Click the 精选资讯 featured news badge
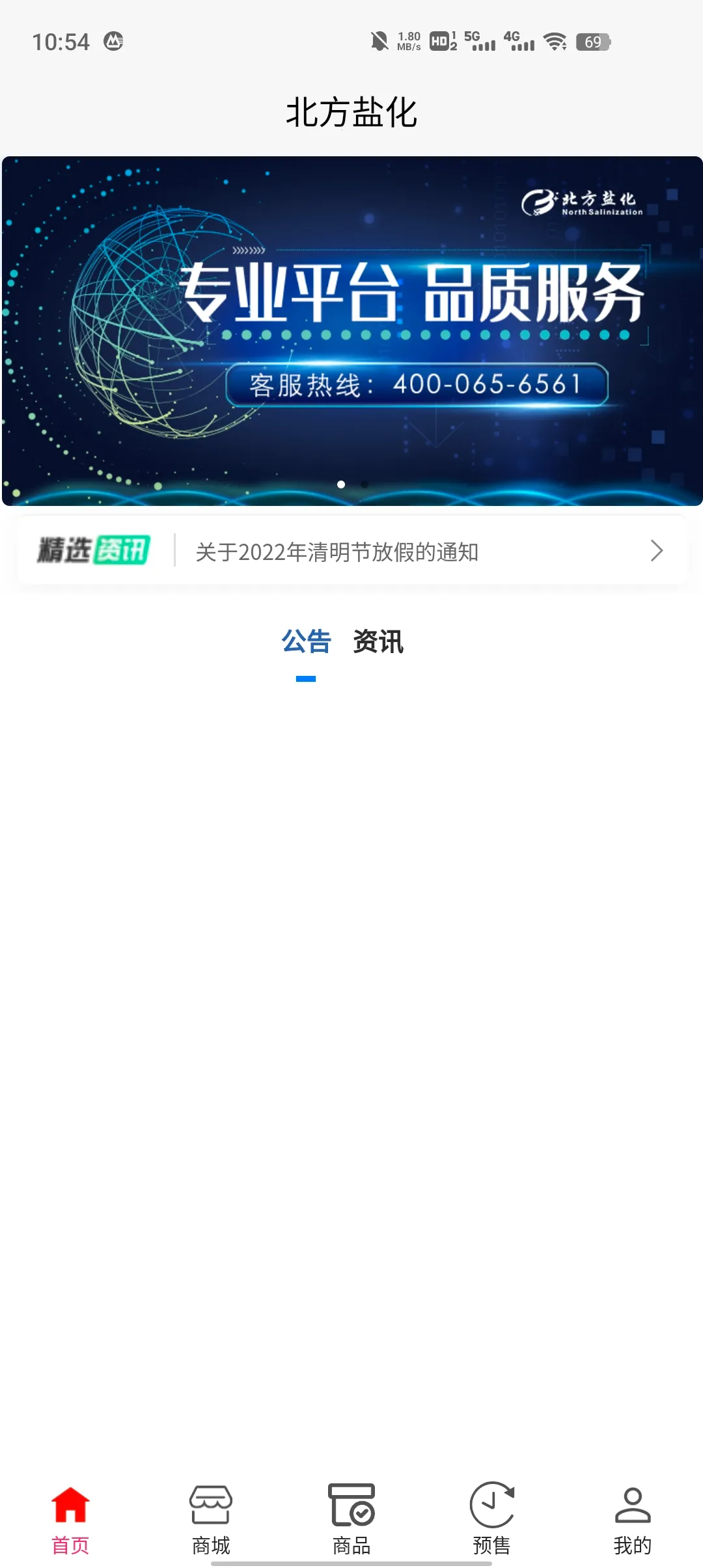This screenshot has height=1568, width=703. coord(94,550)
